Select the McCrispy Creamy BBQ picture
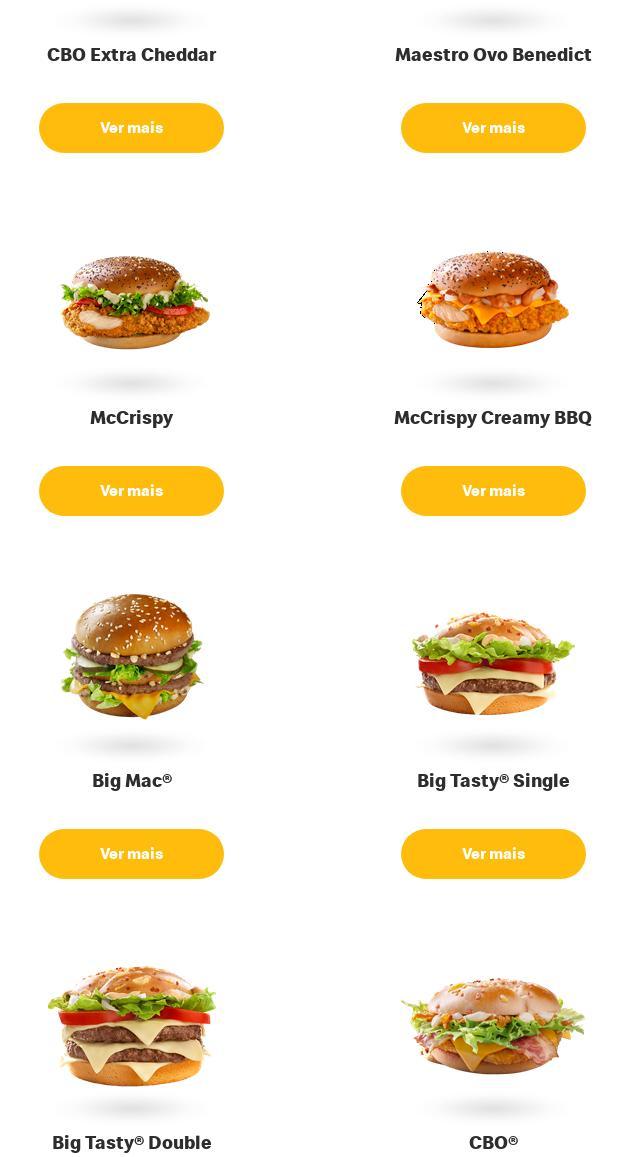 pos(493,299)
